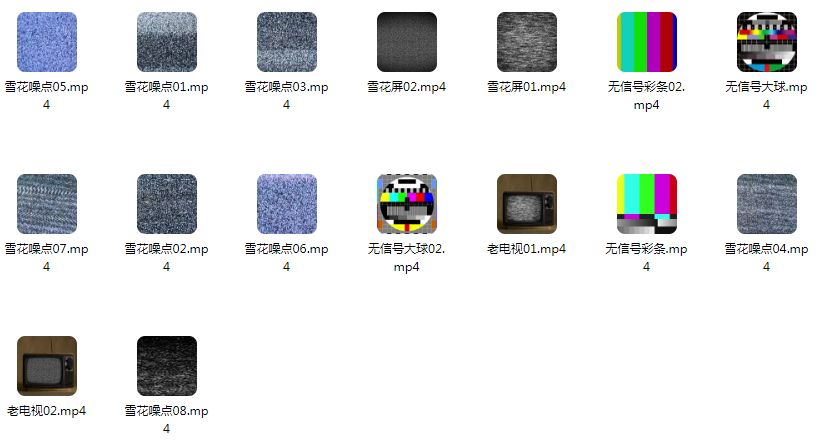Select the 雪花噪点04.mp4 video

point(767,204)
